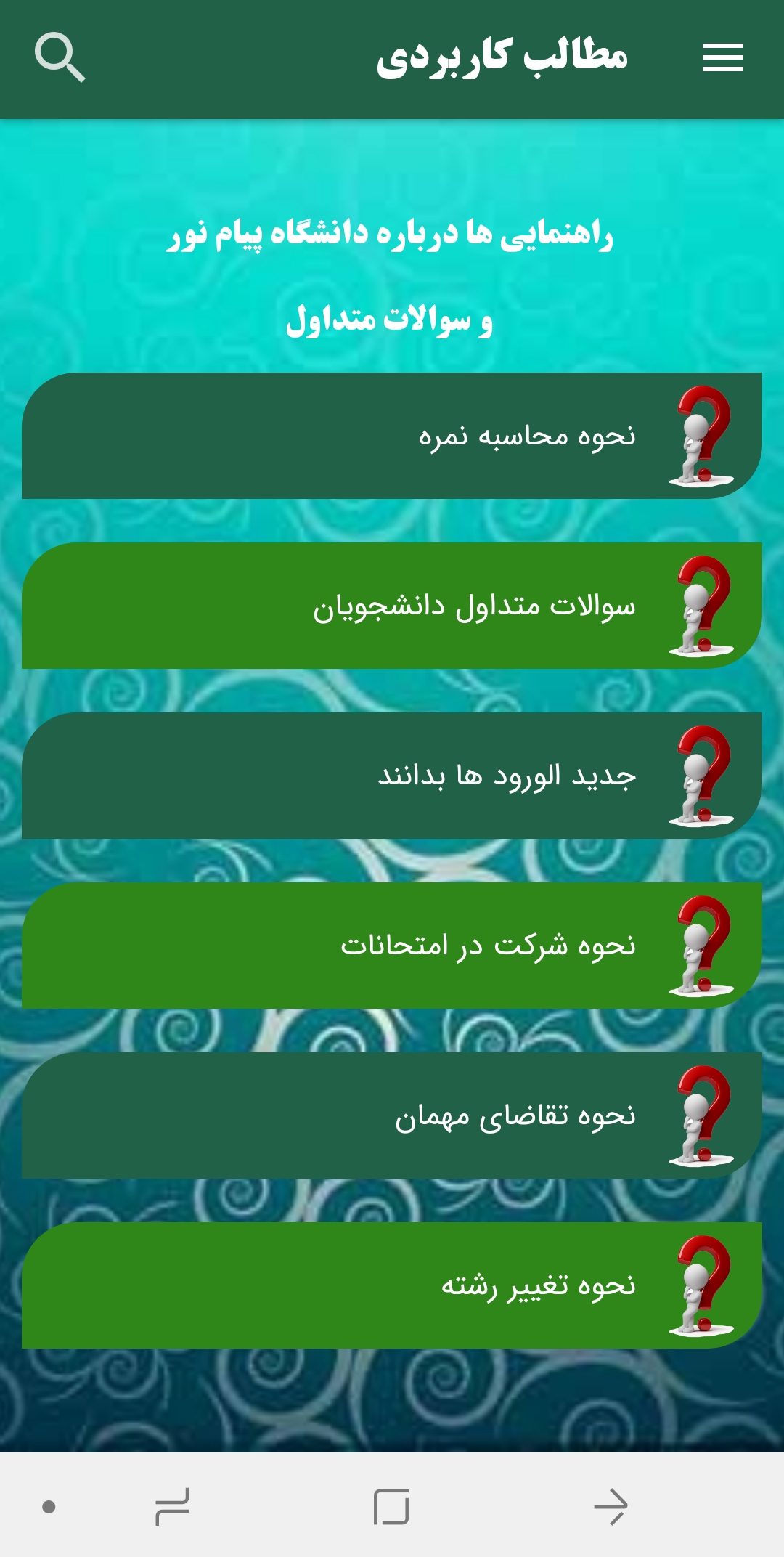
Task: Tap the hamburger menu icon
Action: [x=724, y=57]
